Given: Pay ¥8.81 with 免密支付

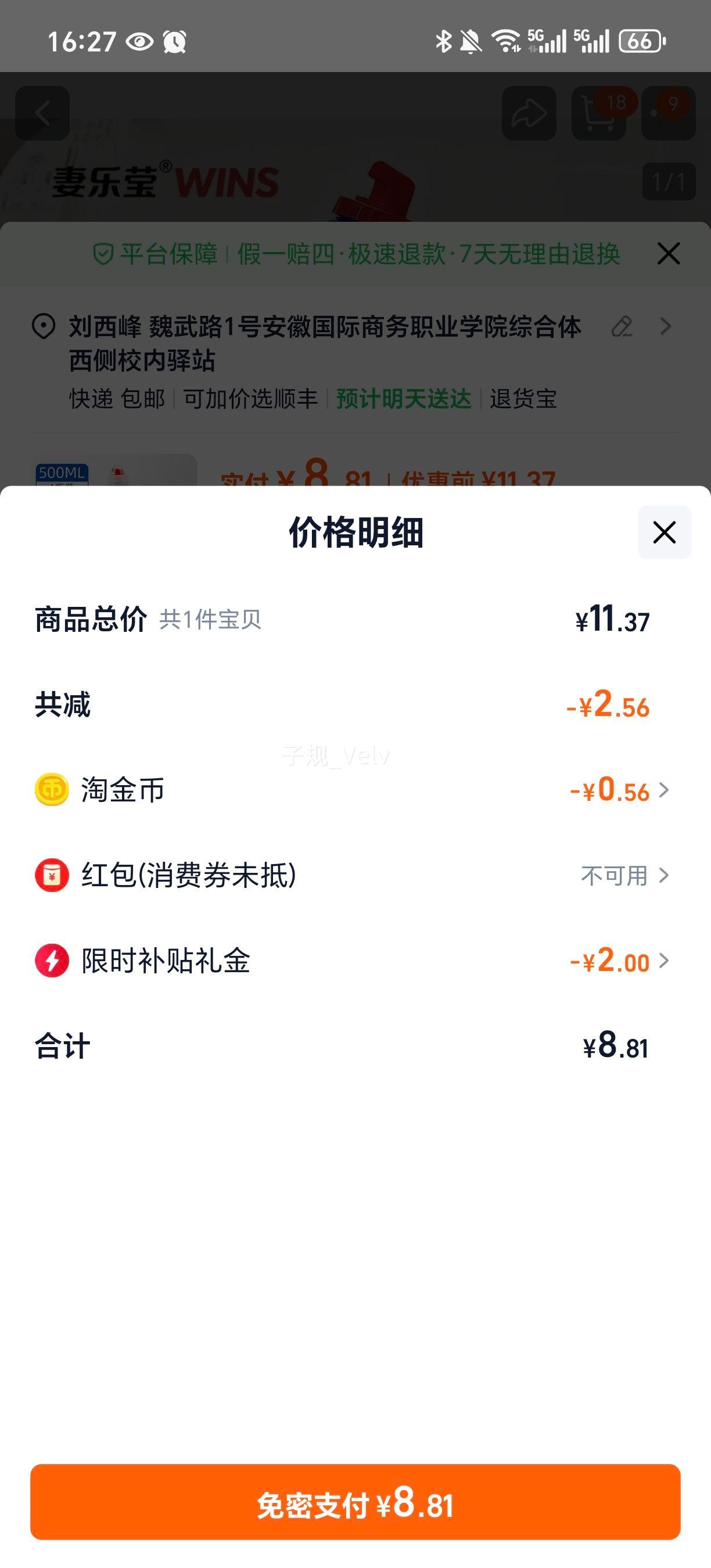Looking at the screenshot, I should coord(355,1502).
